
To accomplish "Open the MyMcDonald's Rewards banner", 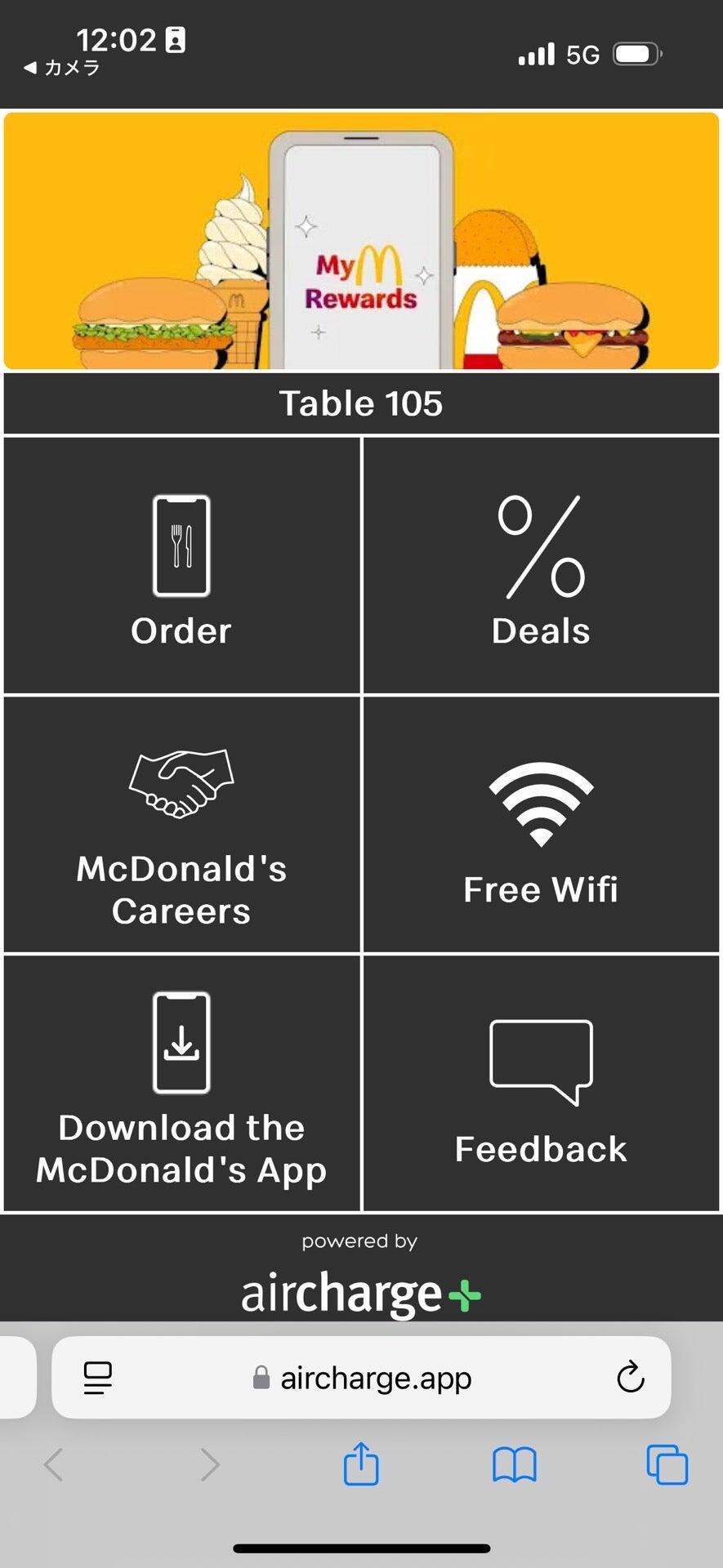I will [x=361, y=241].
